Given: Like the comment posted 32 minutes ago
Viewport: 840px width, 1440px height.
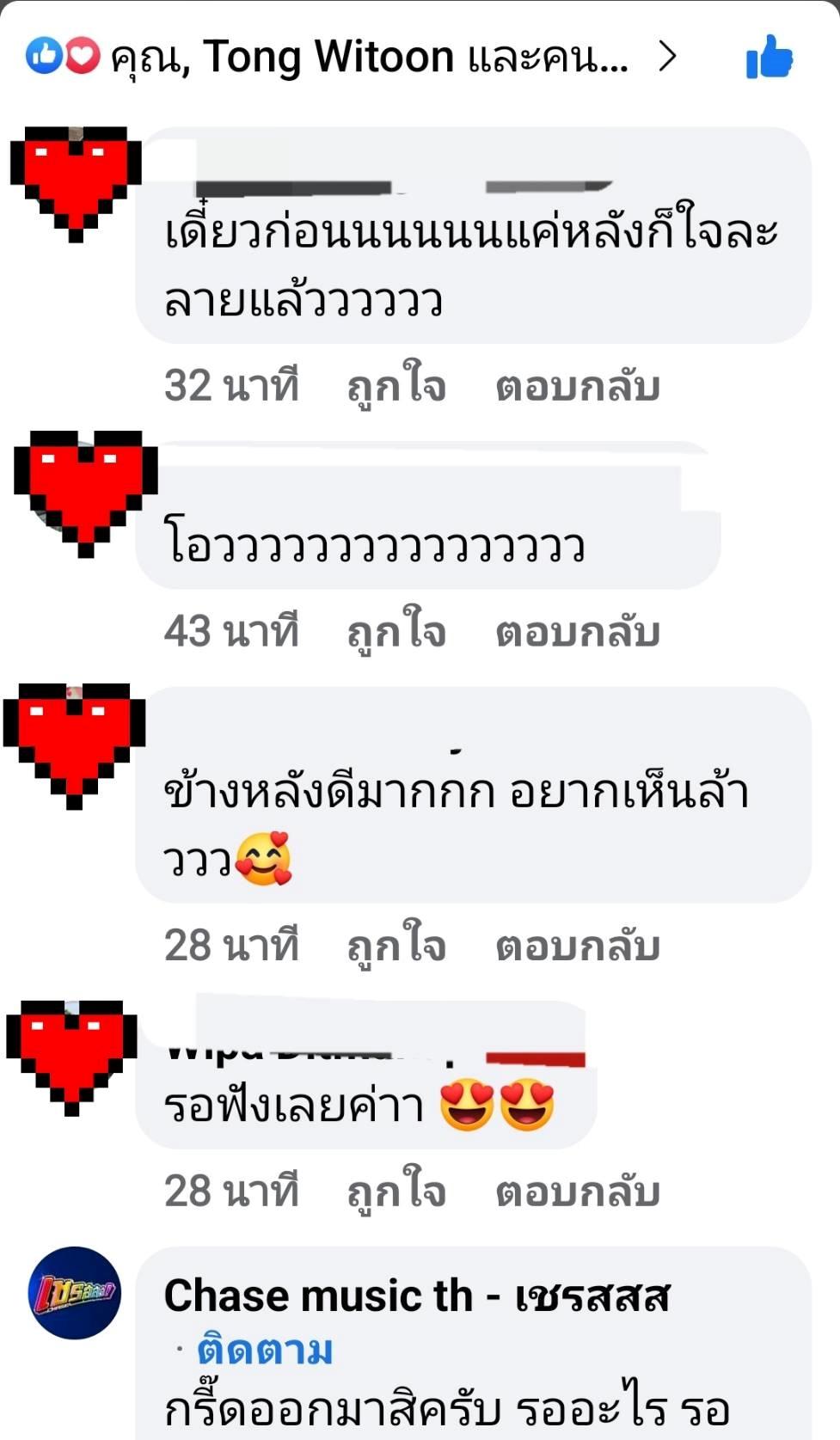Looking at the screenshot, I should pyautogui.click(x=396, y=386).
